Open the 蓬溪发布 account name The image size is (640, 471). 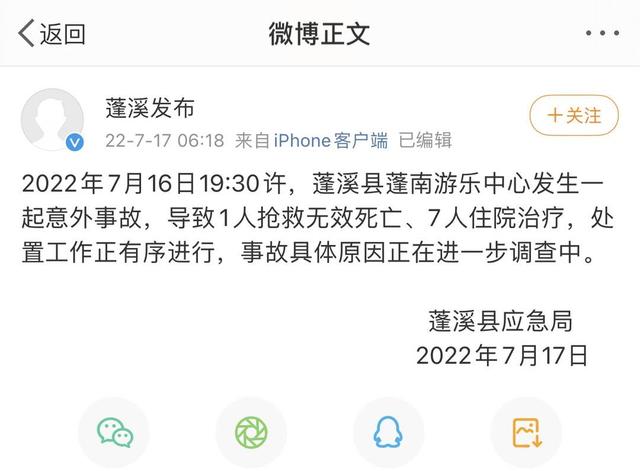(150, 108)
